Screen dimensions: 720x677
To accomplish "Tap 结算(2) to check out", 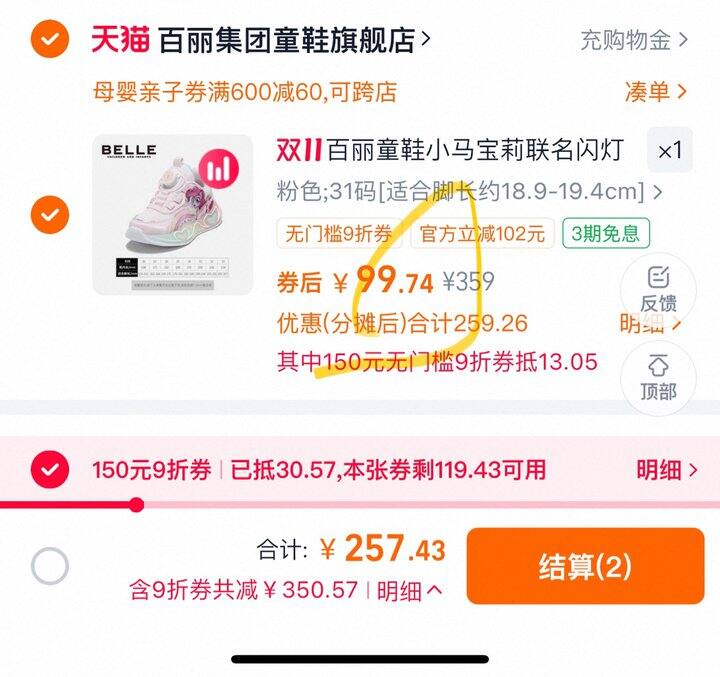I will click(x=585, y=567).
